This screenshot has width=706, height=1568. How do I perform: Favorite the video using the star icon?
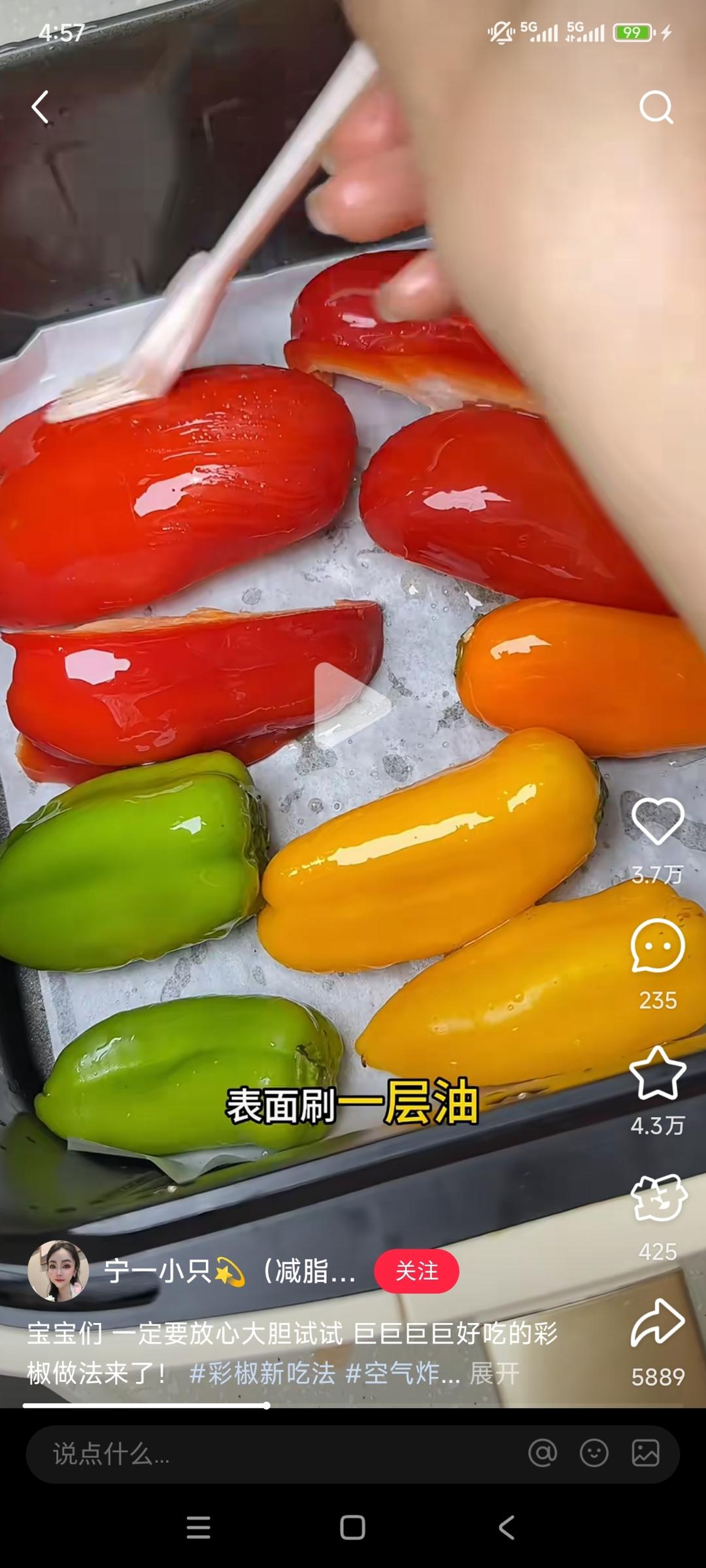pos(658,1071)
